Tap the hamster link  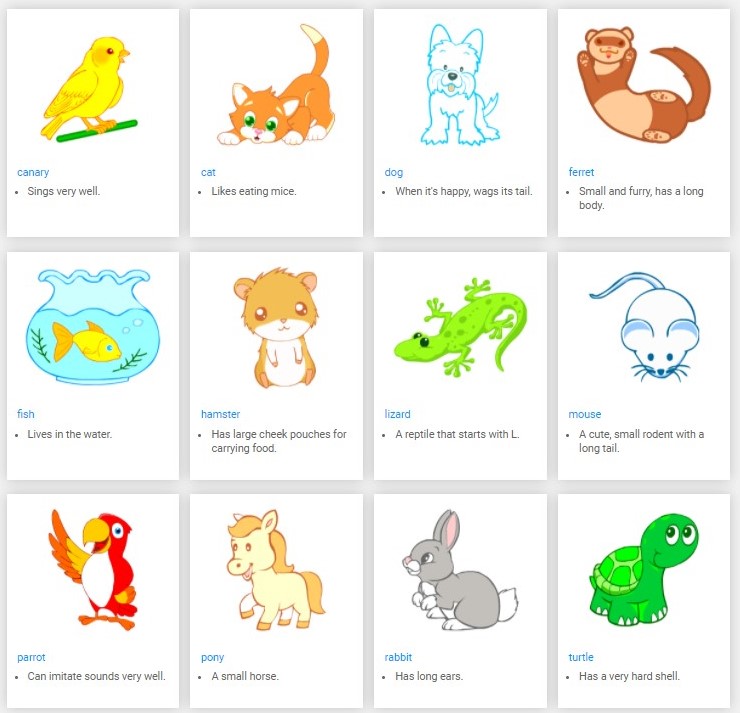tap(220, 414)
